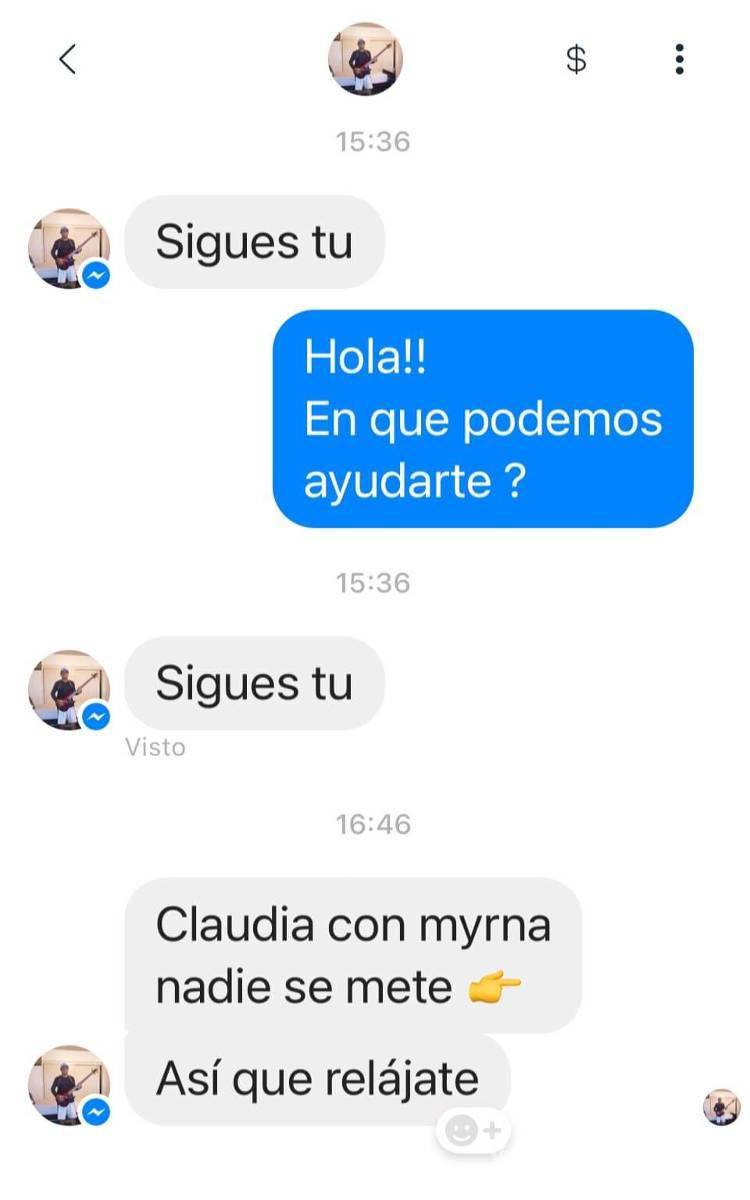Add an emoji reaction to the last message
Screen dimensions: 750x1200
473,1131
